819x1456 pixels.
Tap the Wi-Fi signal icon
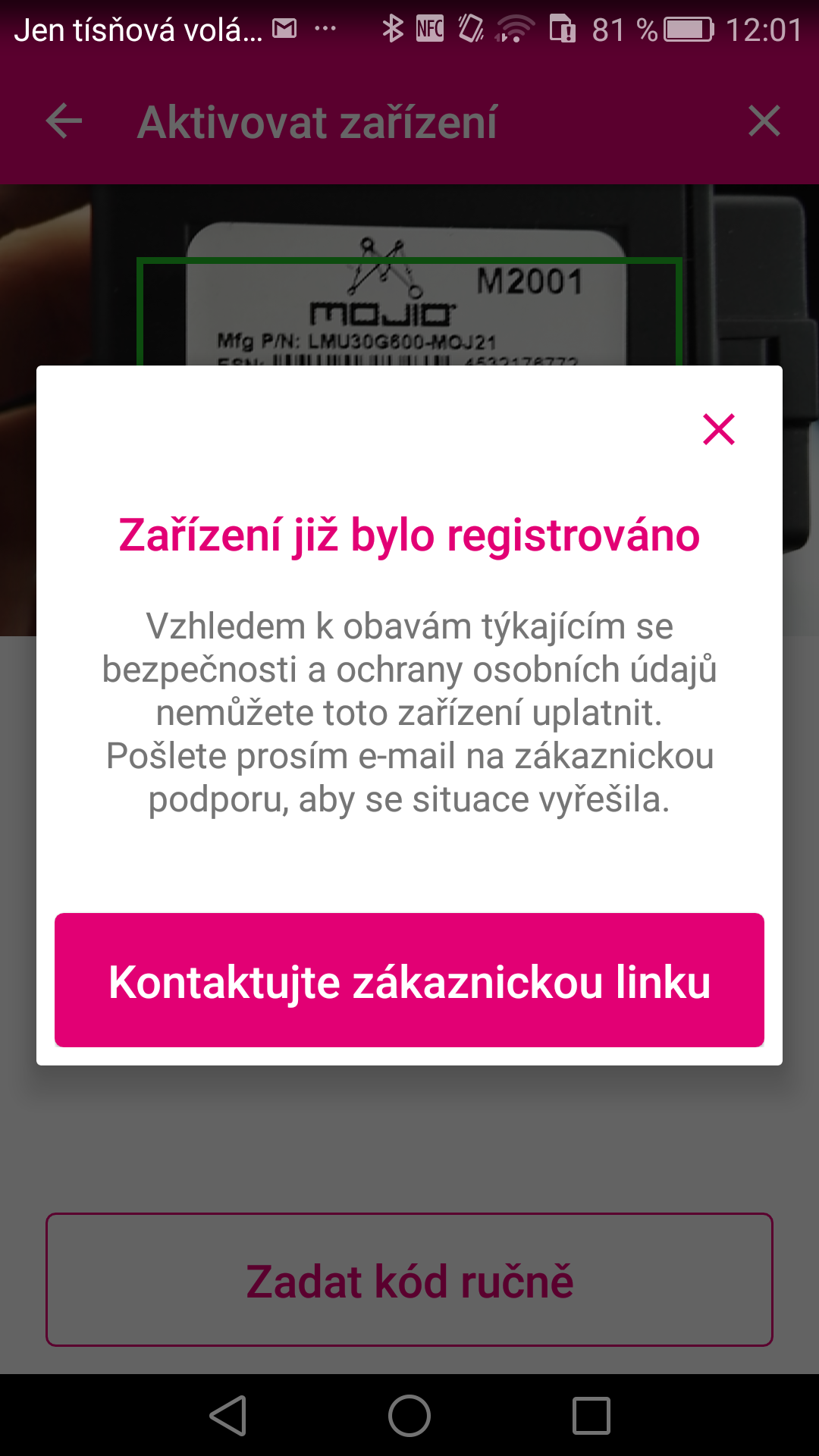point(513,29)
